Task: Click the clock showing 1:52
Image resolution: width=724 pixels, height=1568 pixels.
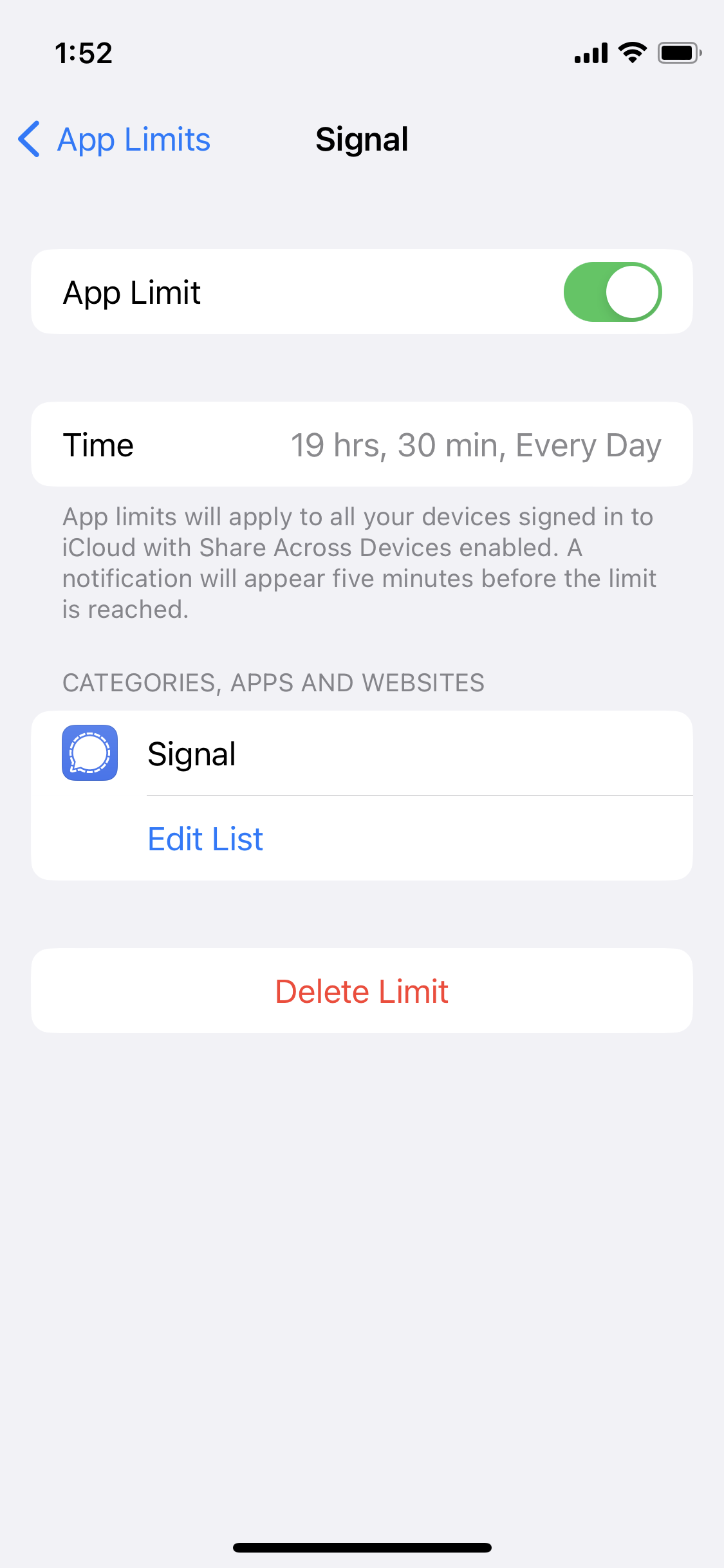Action: click(82, 53)
